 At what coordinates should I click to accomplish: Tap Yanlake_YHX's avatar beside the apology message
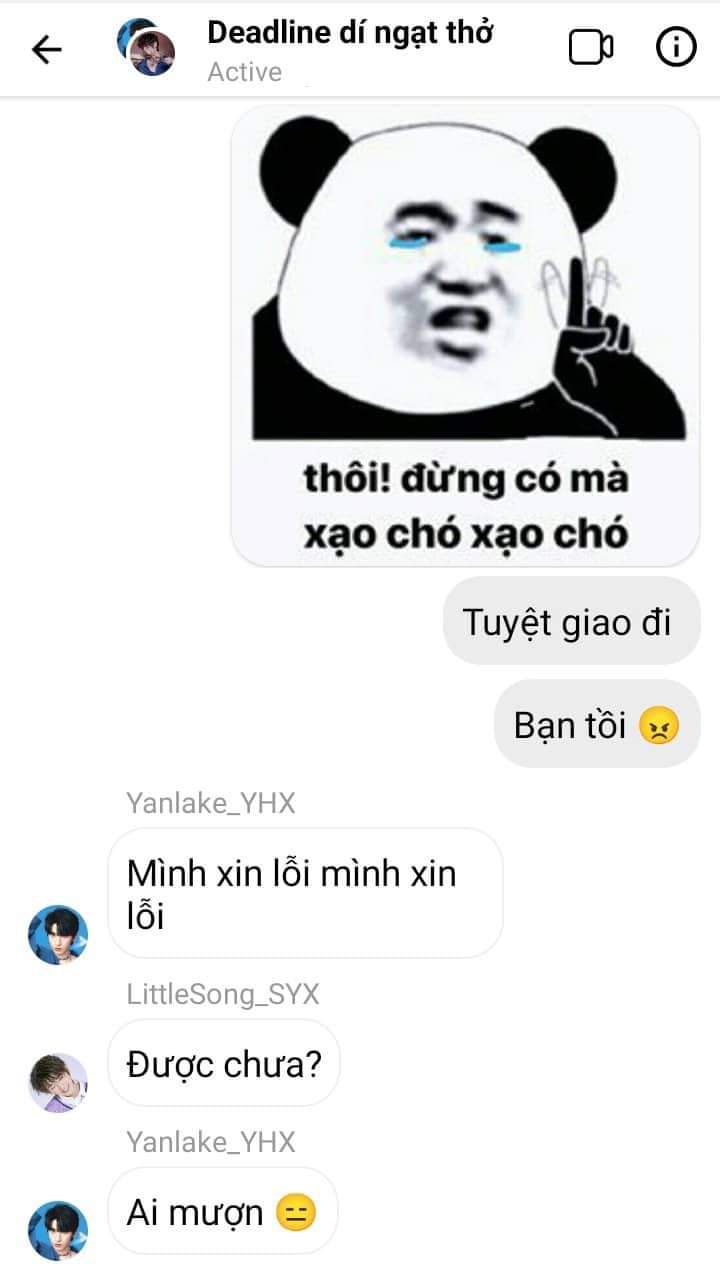click(57, 935)
